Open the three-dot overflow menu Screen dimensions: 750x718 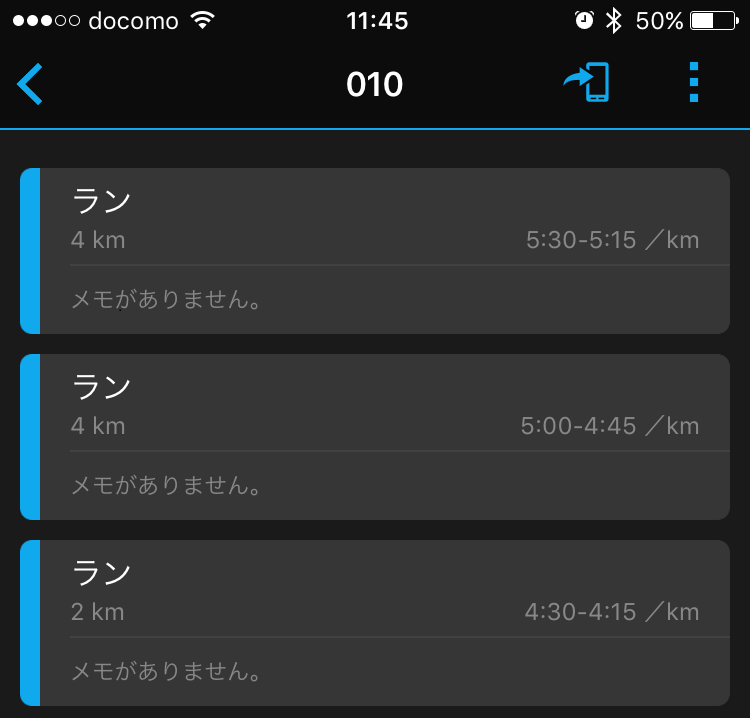694,82
